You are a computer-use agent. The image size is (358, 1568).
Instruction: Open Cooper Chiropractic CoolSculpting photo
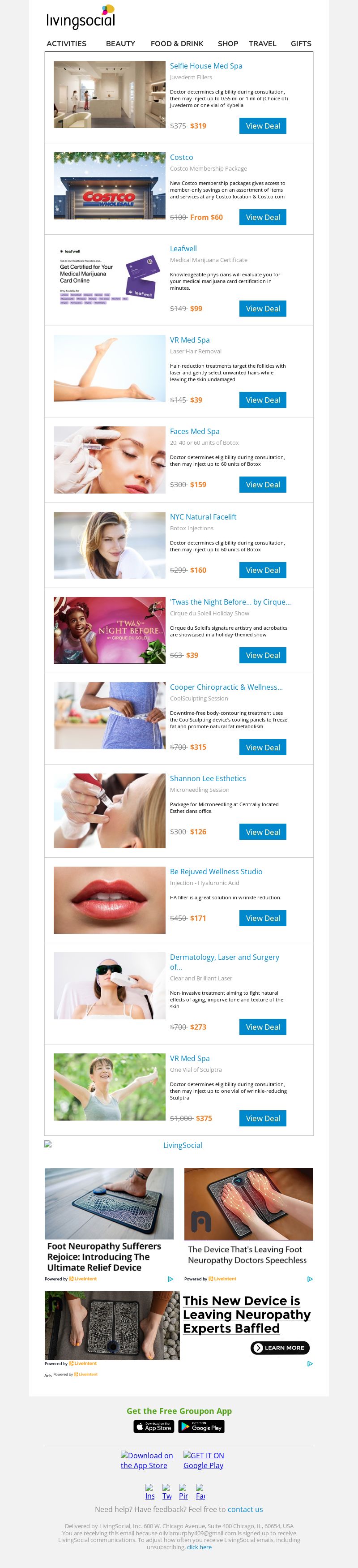point(109,715)
